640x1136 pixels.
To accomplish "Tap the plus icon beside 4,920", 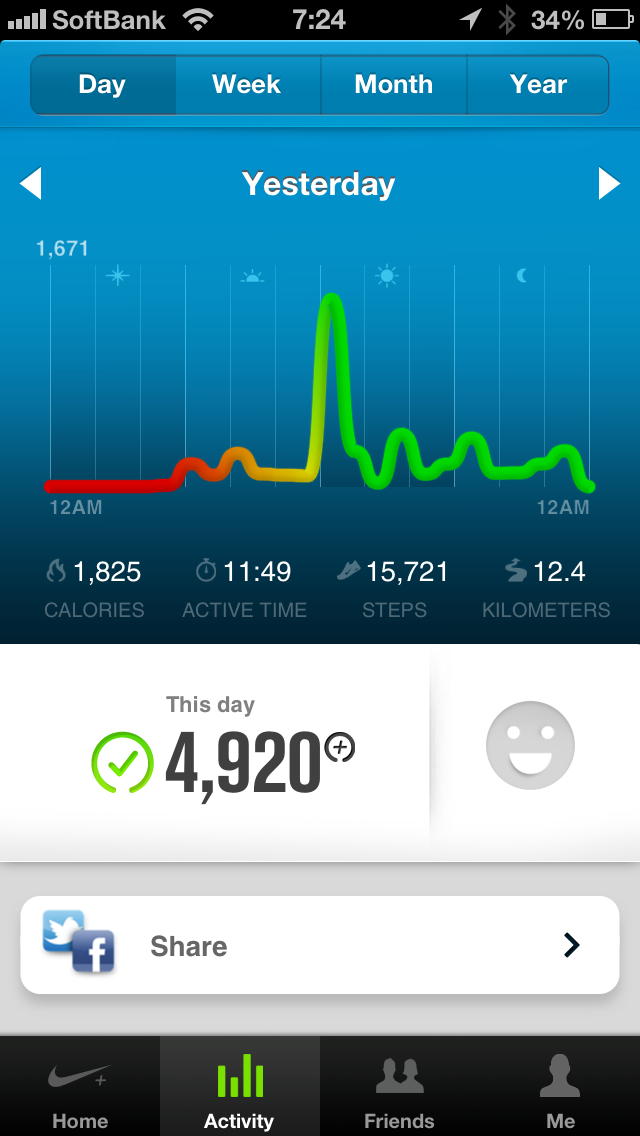I will (341, 747).
